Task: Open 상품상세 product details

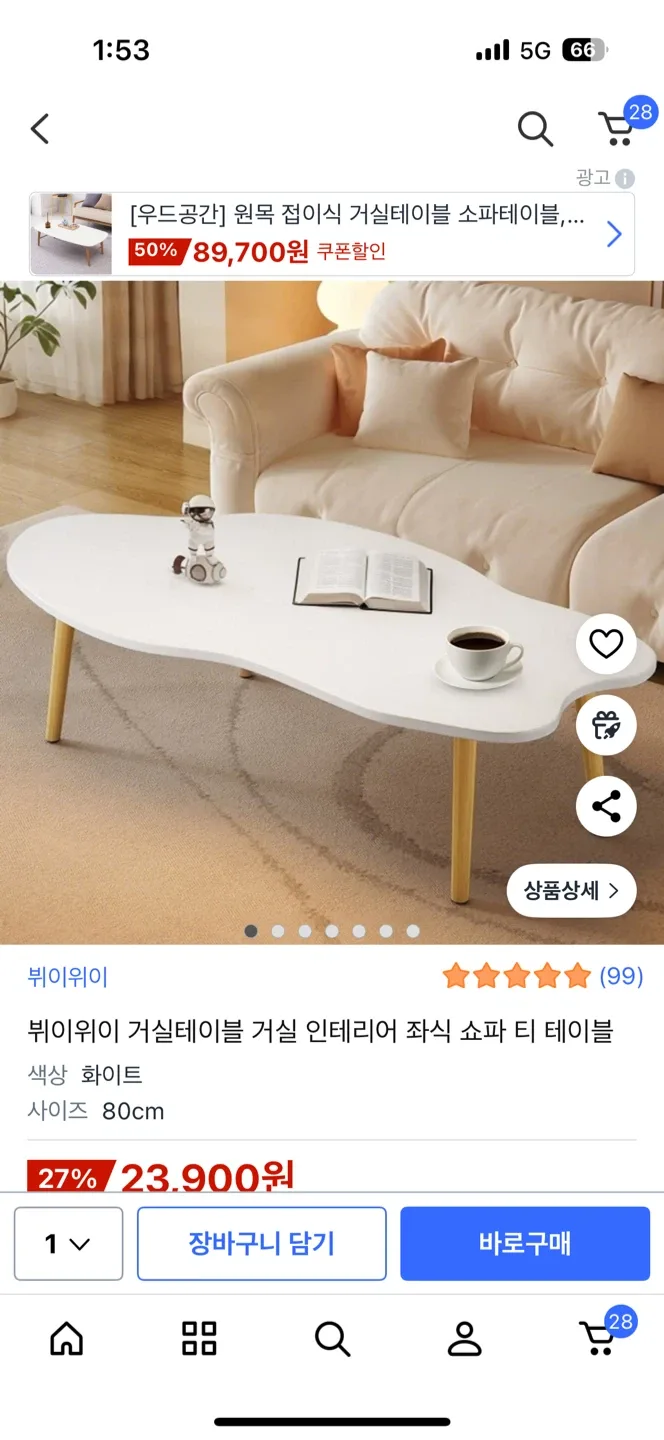Action: click(571, 890)
